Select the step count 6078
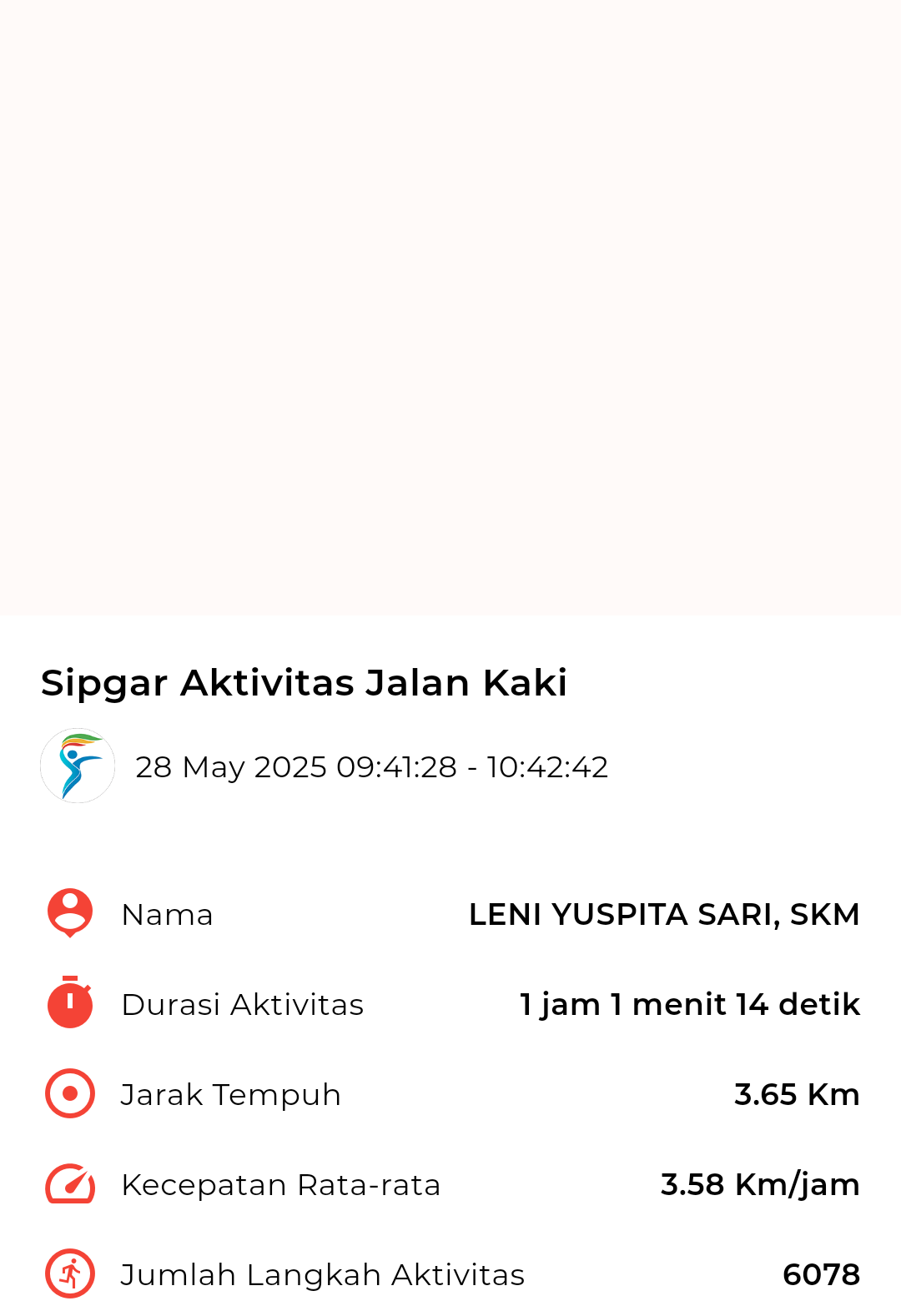 click(821, 1274)
